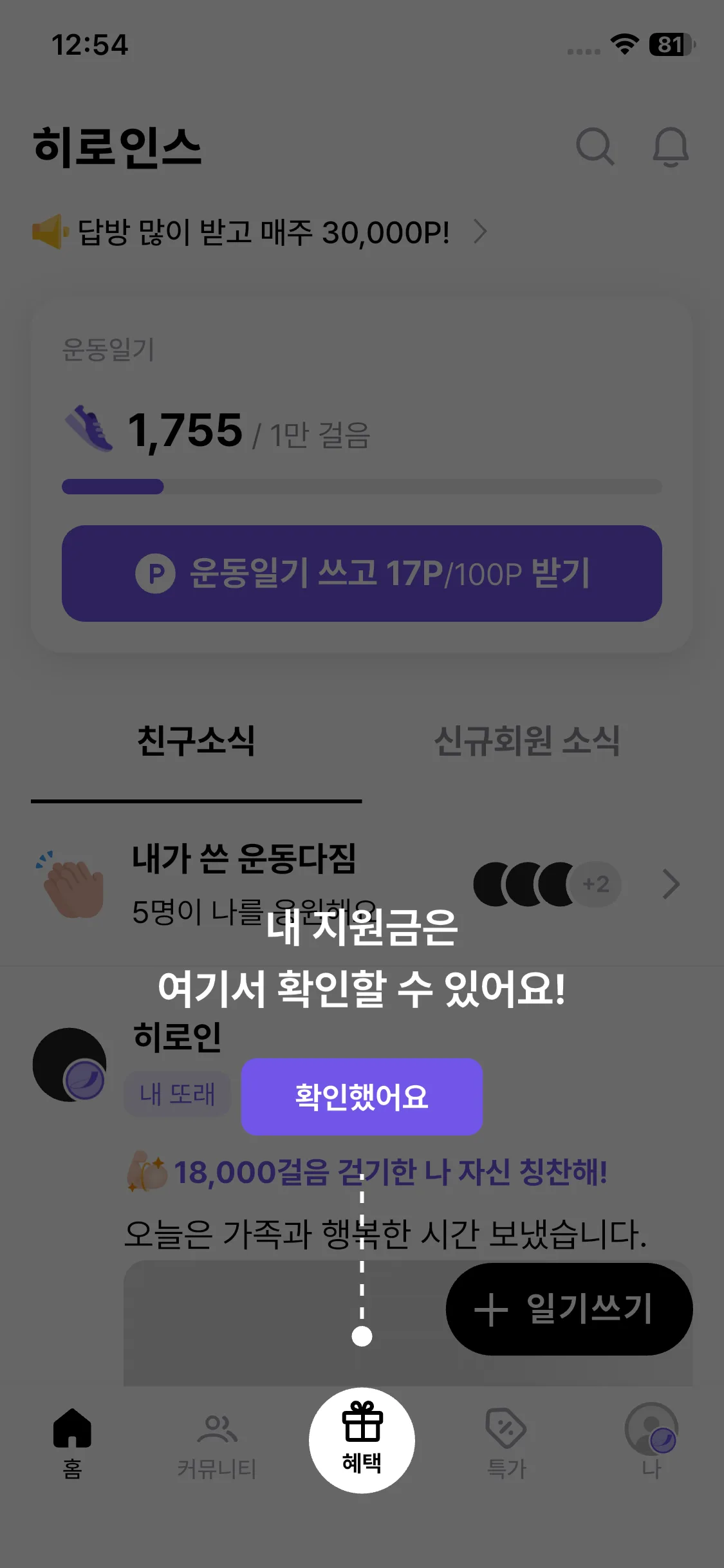
Task: Open the highlighted 혜택 benefits tab
Action: [x=362, y=1439]
